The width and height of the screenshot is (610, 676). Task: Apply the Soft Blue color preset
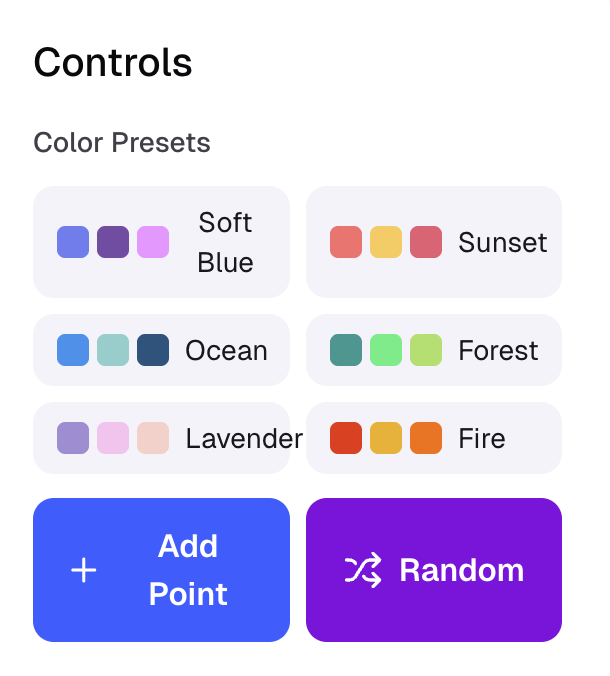161,242
